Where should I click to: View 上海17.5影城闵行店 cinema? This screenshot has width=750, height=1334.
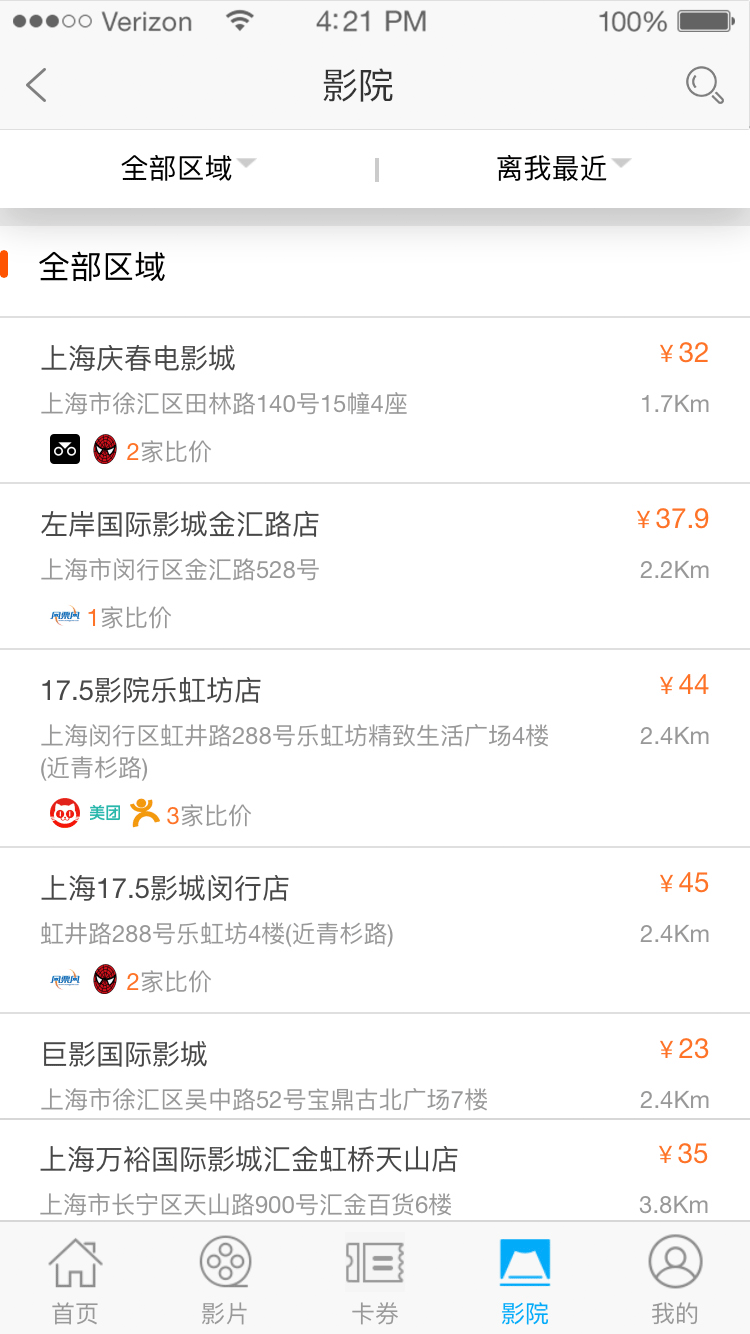coord(375,931)
